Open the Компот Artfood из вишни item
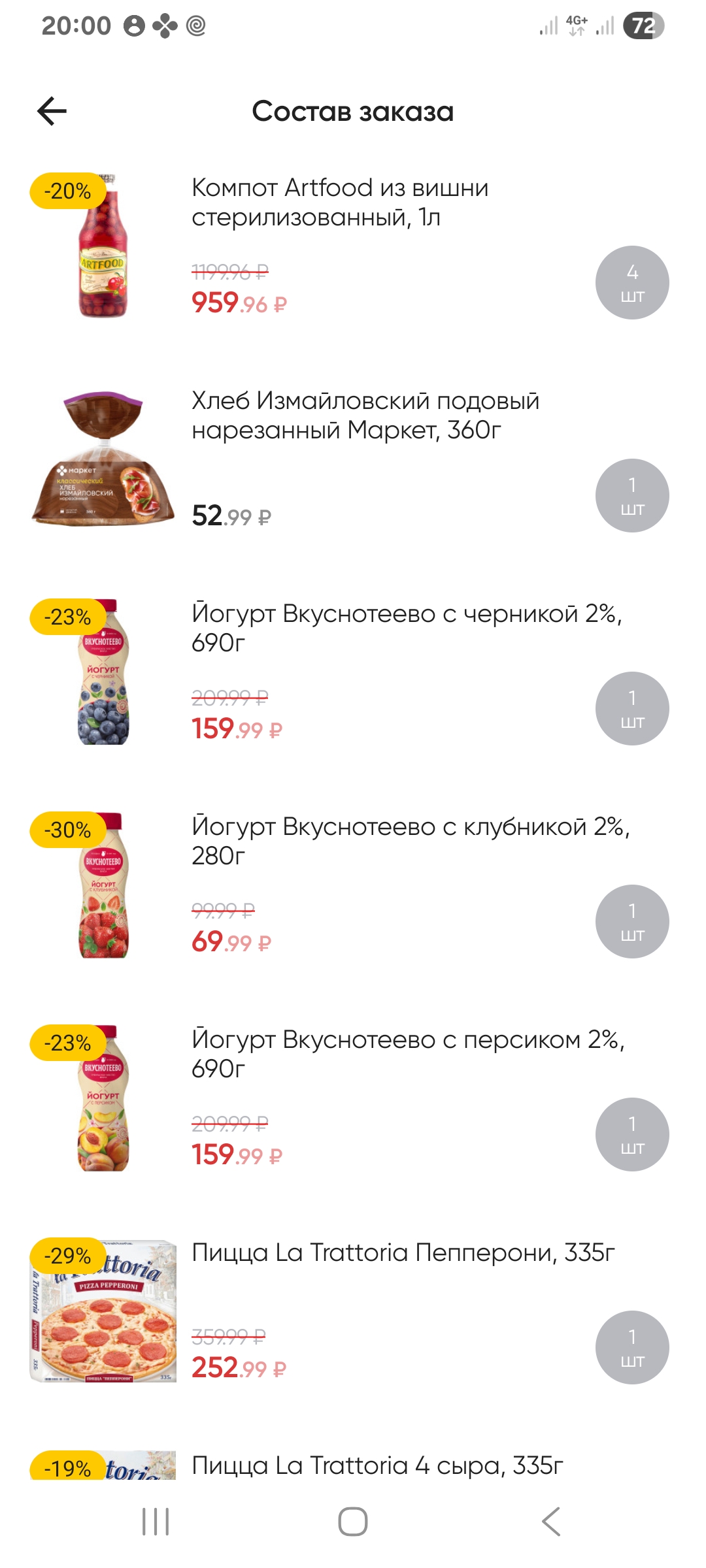706x1568 pixels. pyautogui.click(x=340, y=202)
